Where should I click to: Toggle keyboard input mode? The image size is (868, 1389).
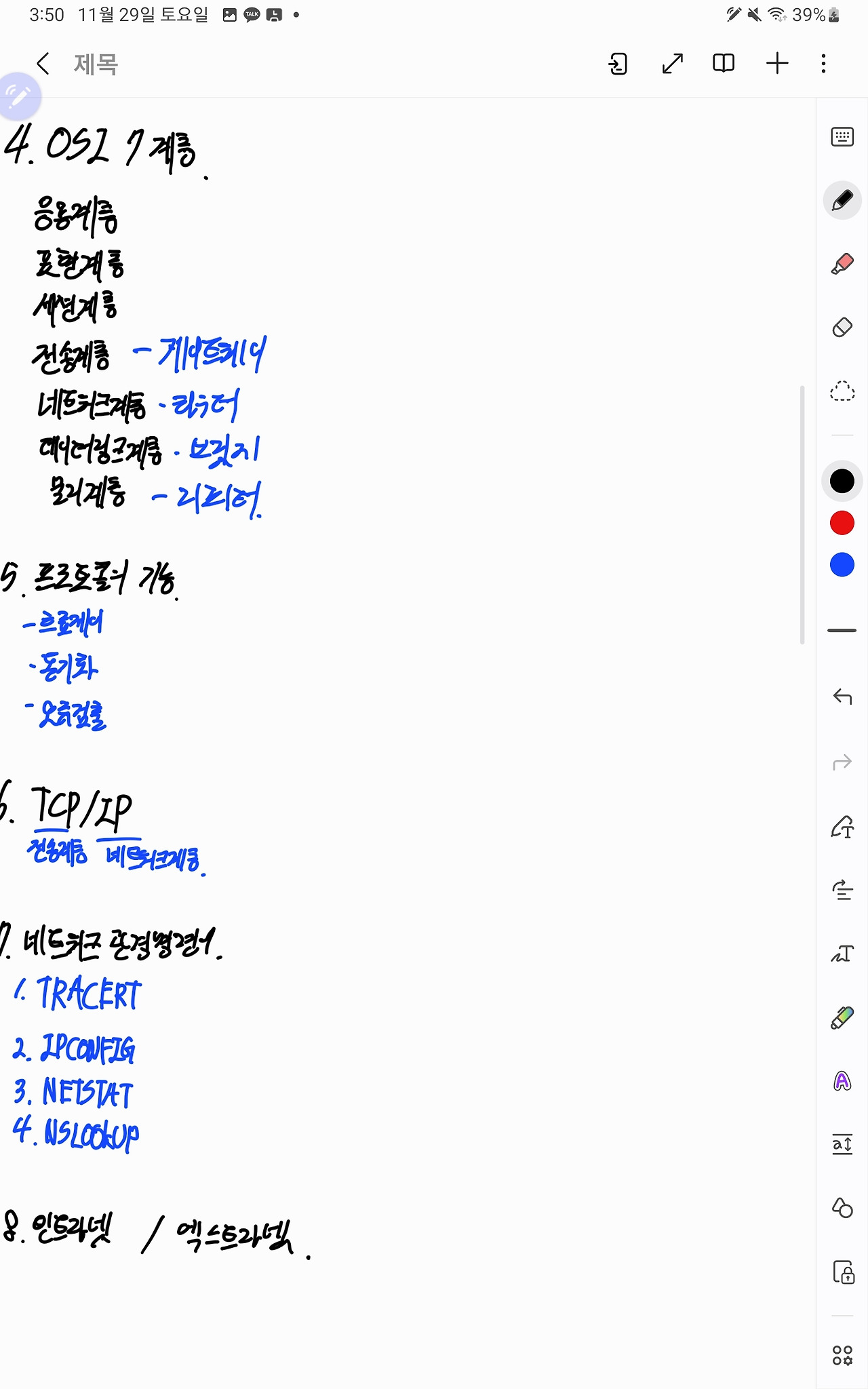click(x=842, y=137)
